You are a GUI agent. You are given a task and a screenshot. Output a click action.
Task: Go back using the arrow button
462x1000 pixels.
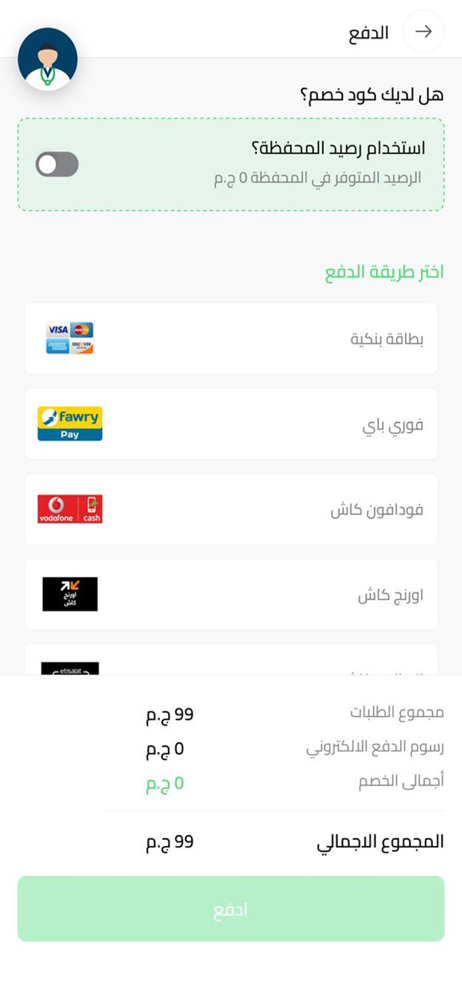[423, 32]
